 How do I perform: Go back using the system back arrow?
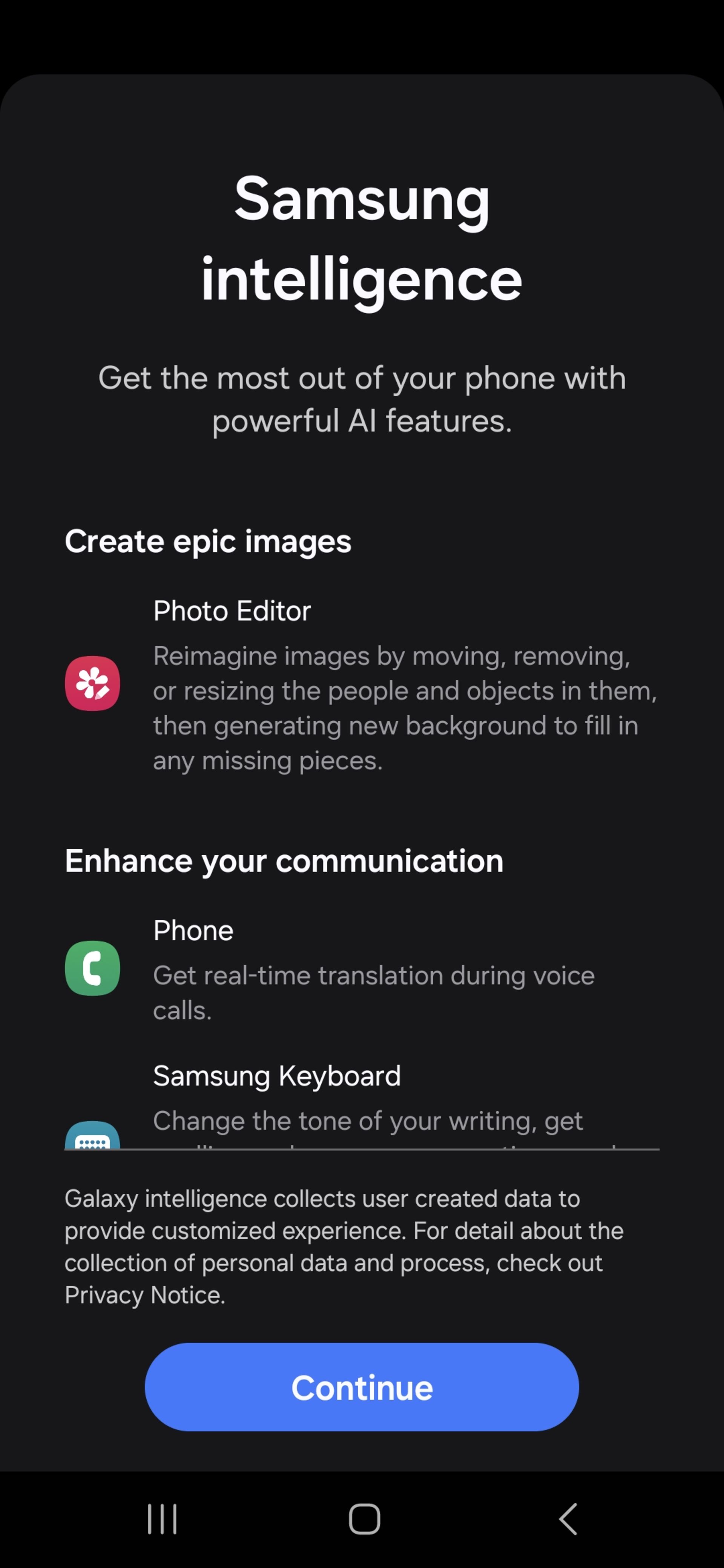pos(568,1519)
